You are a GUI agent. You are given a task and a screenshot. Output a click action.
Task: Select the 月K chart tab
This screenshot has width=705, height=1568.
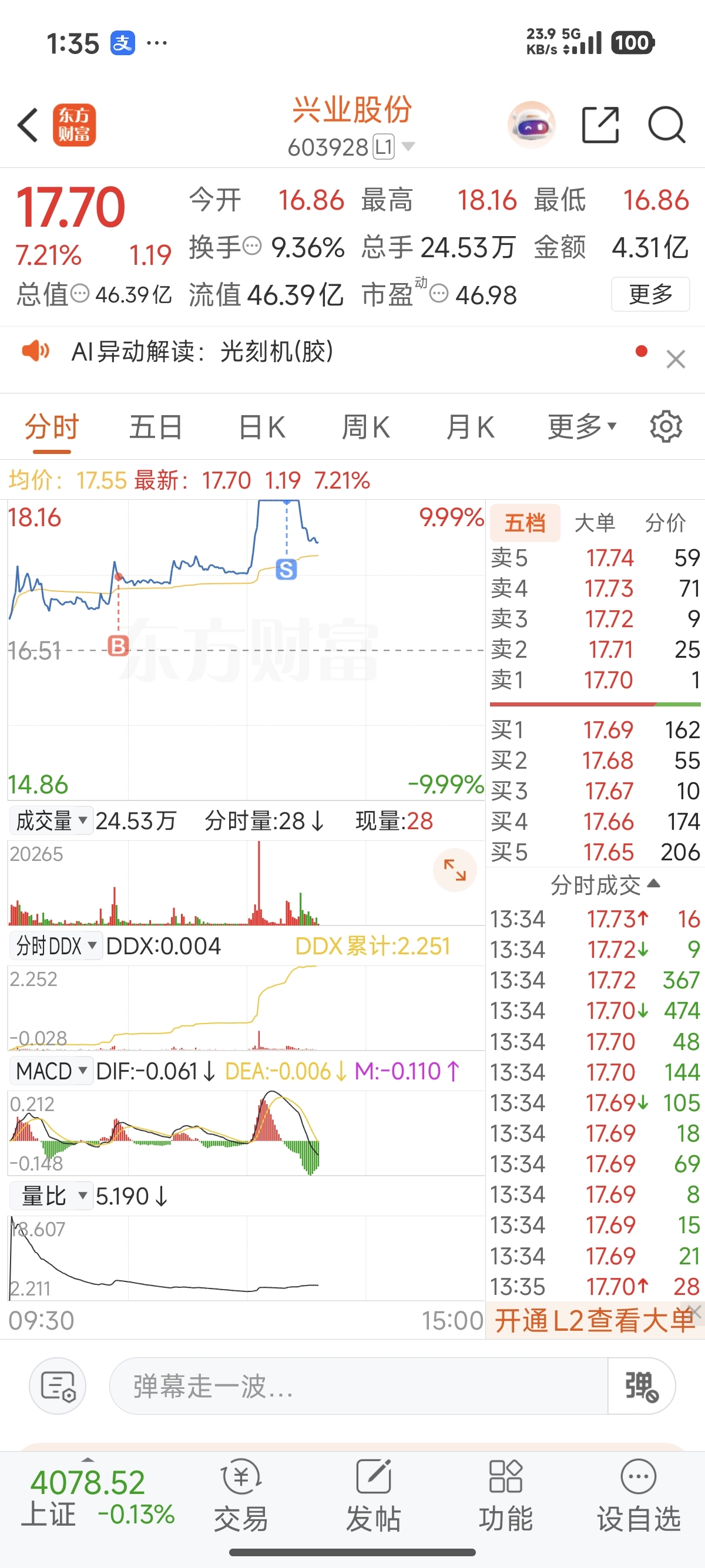pyautogui.click(x=469, y=428)
